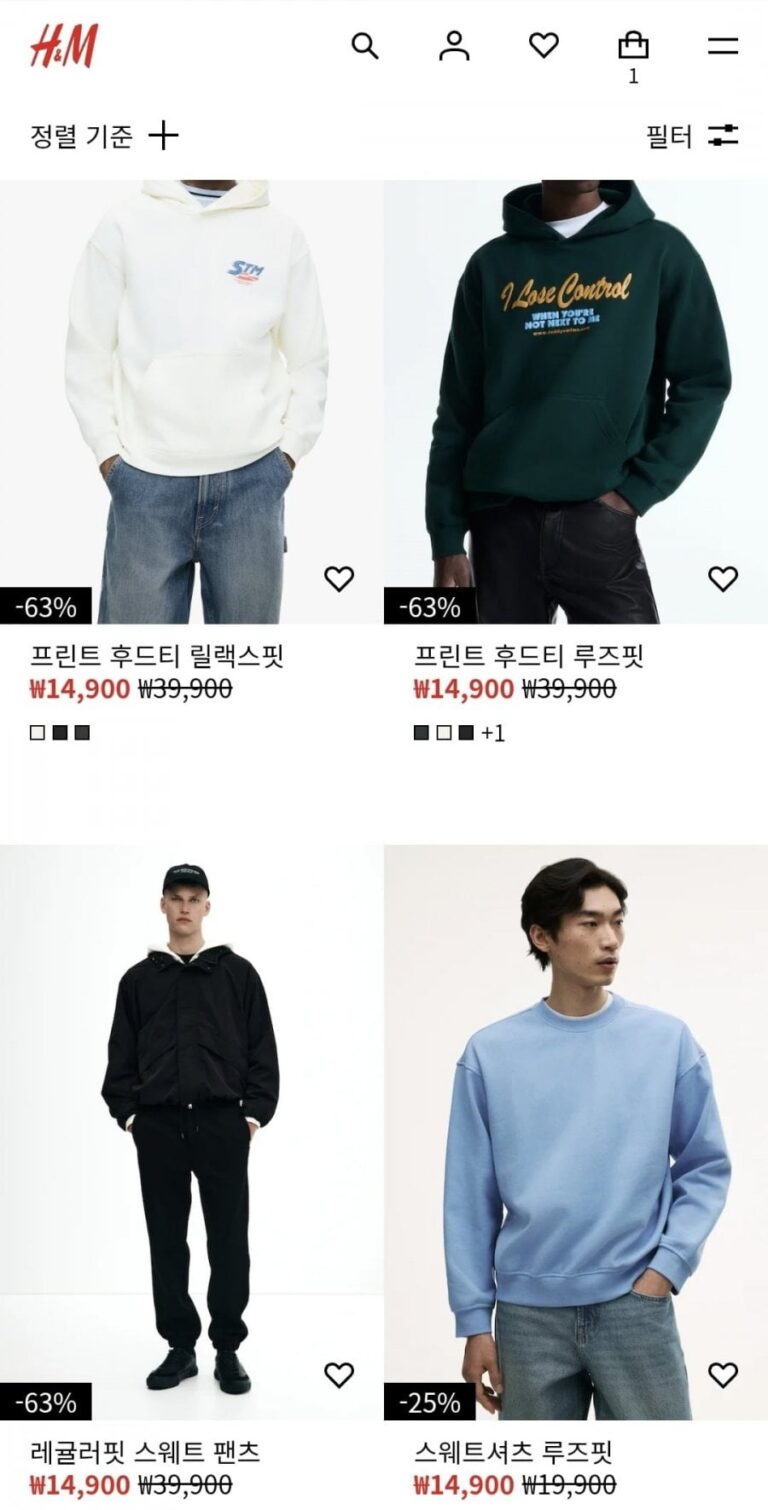Open the 필터 filter panel
Screen dimensions: 768x1510
[x=692, y=136]
